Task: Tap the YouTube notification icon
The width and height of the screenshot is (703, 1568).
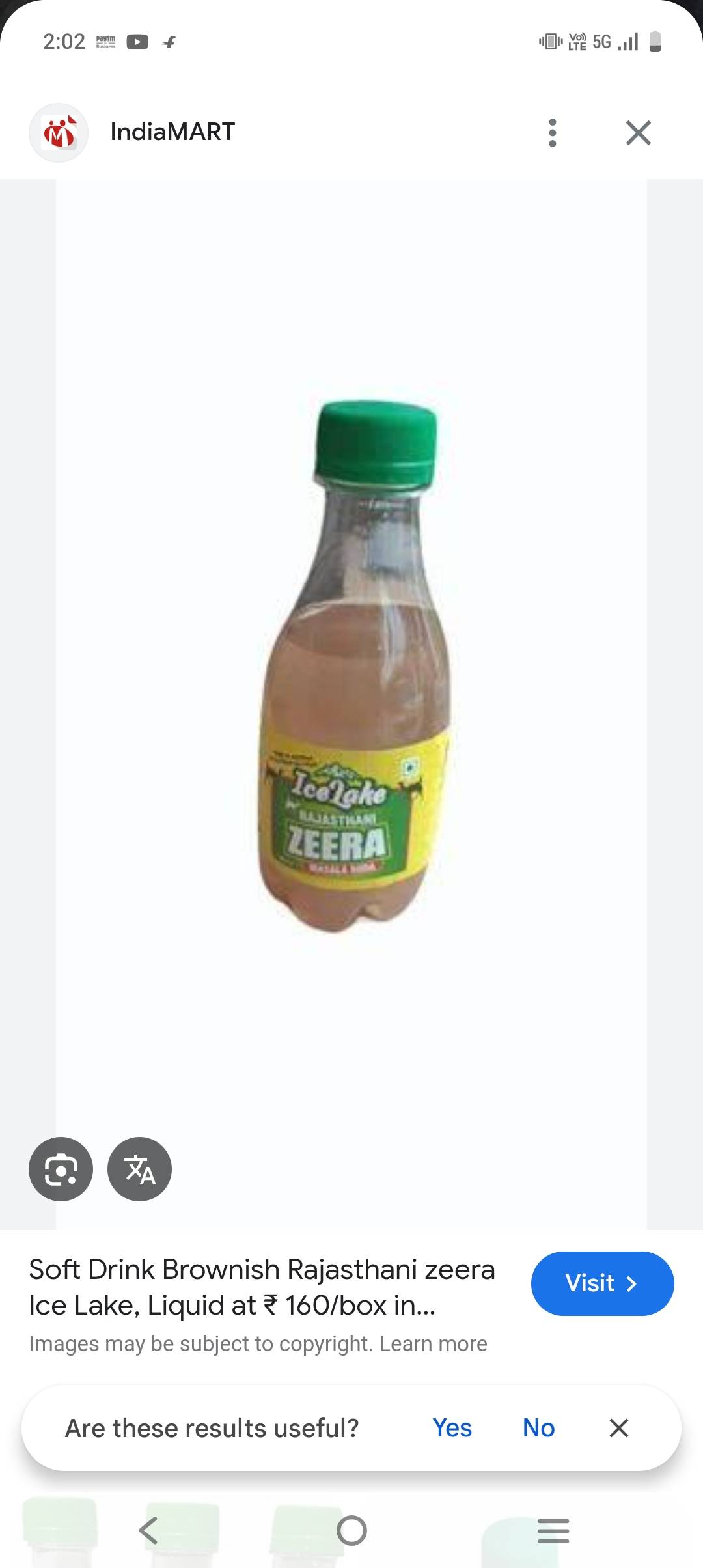Action: coord(137,41)
